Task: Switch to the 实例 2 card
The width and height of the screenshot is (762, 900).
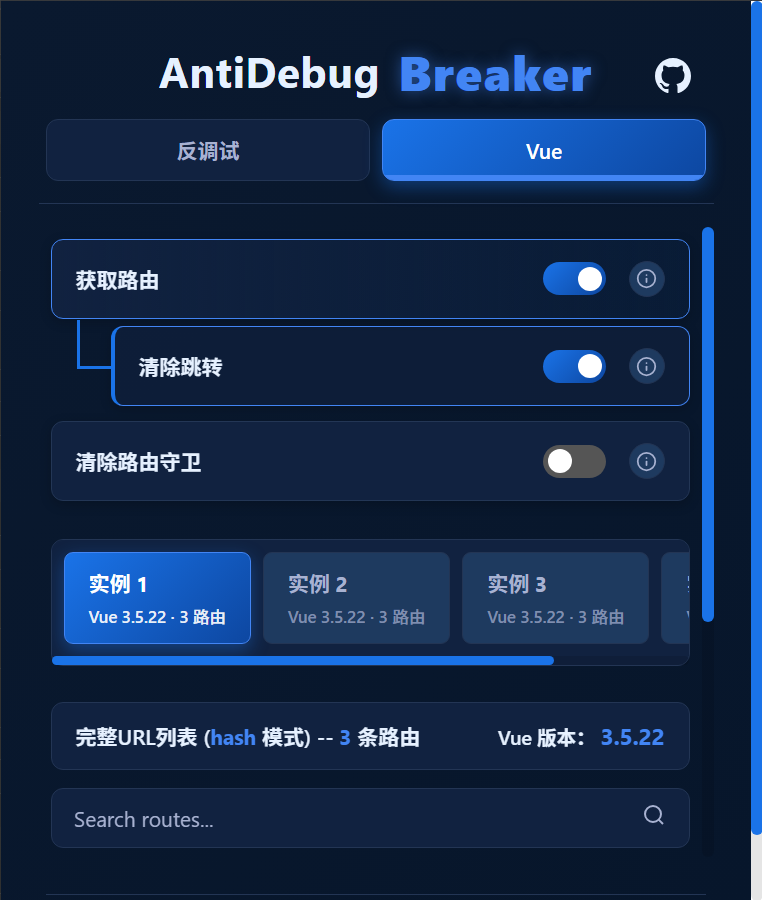Action: point(356,598)
